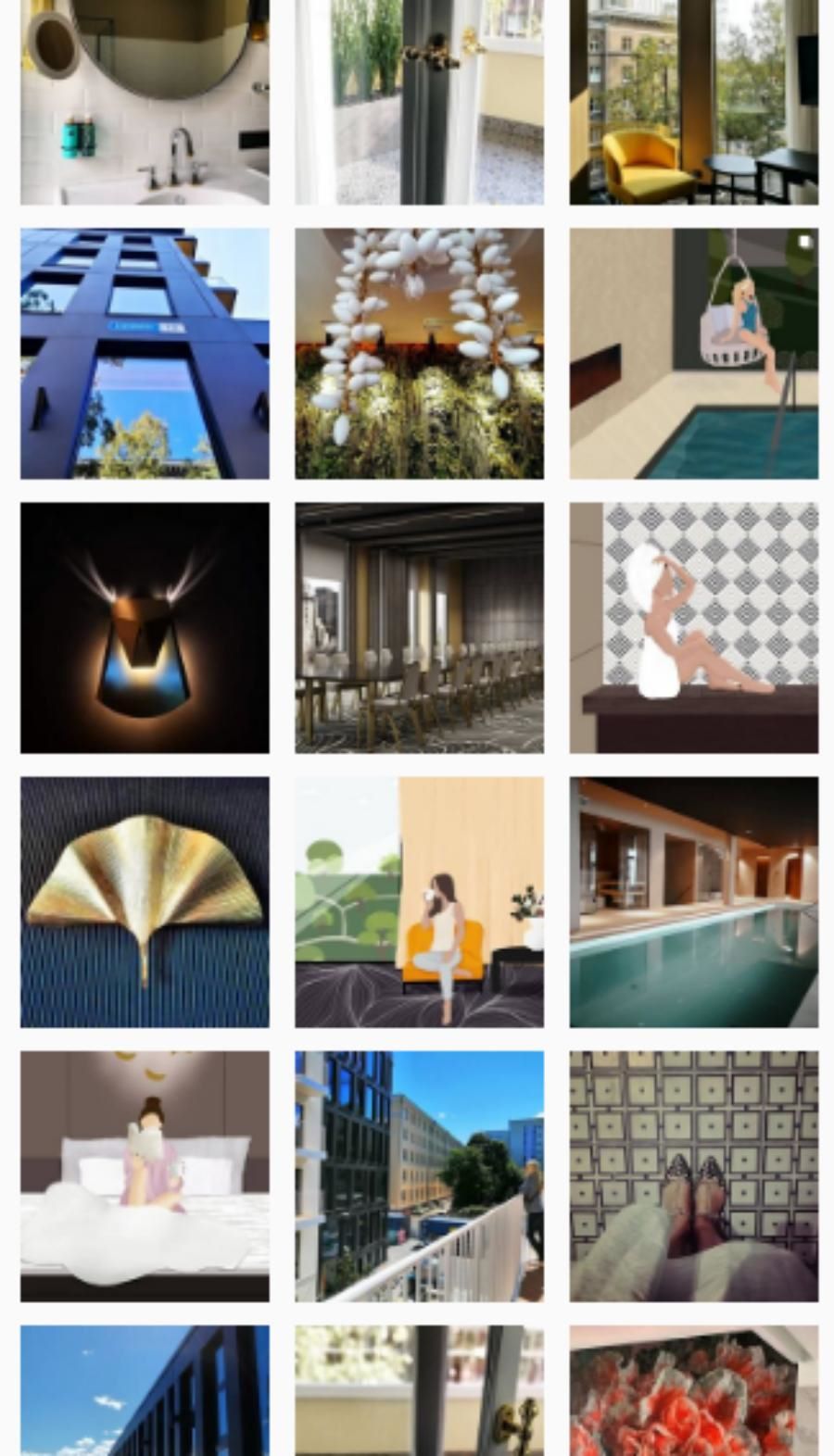View the glowing wall lamp photo
The height and width of the screenshot is (1456, 834).
(145, 628)
